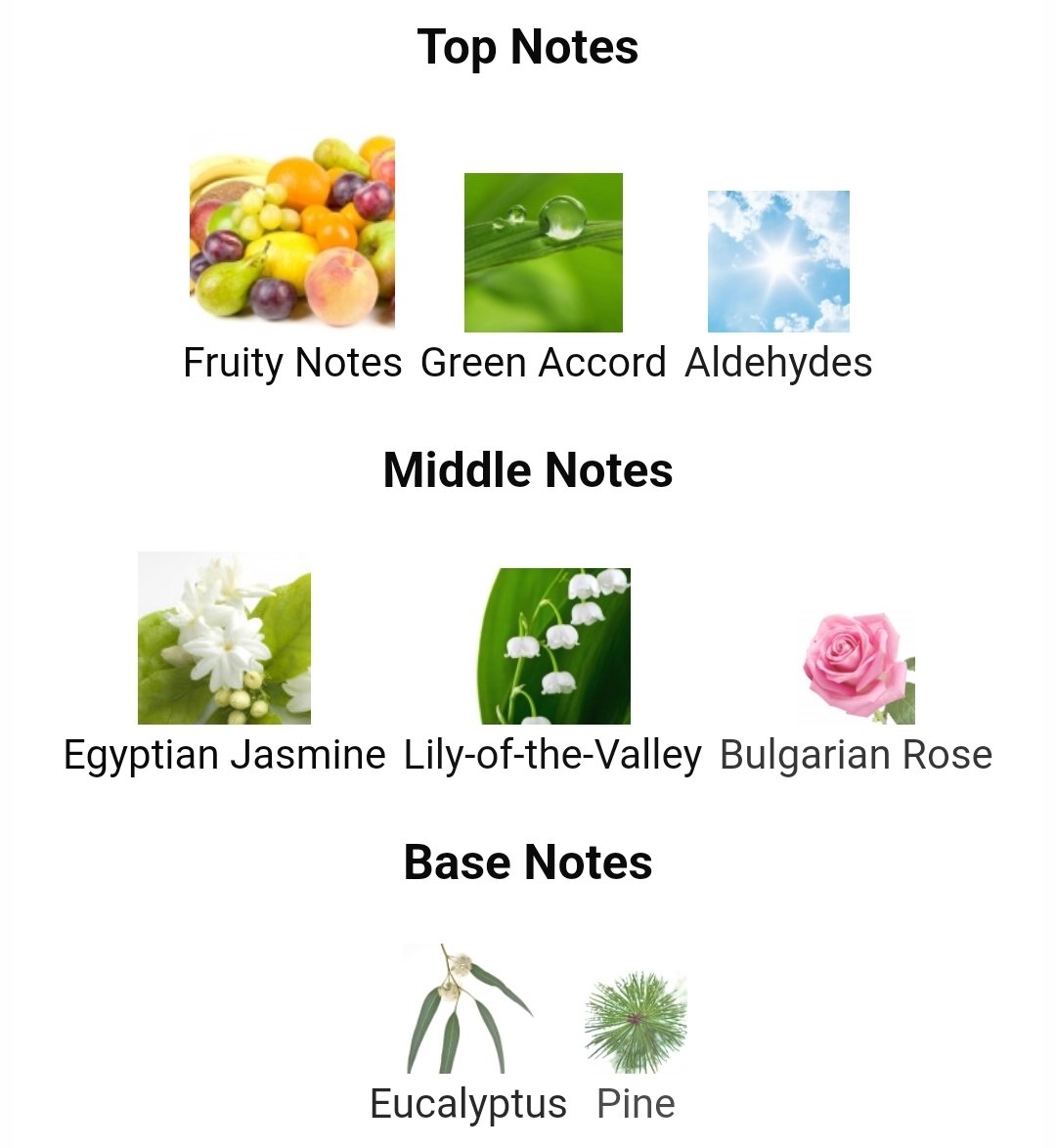View the Eucalyptus base note
Screen dimensions: 1056x1148
468,1009
